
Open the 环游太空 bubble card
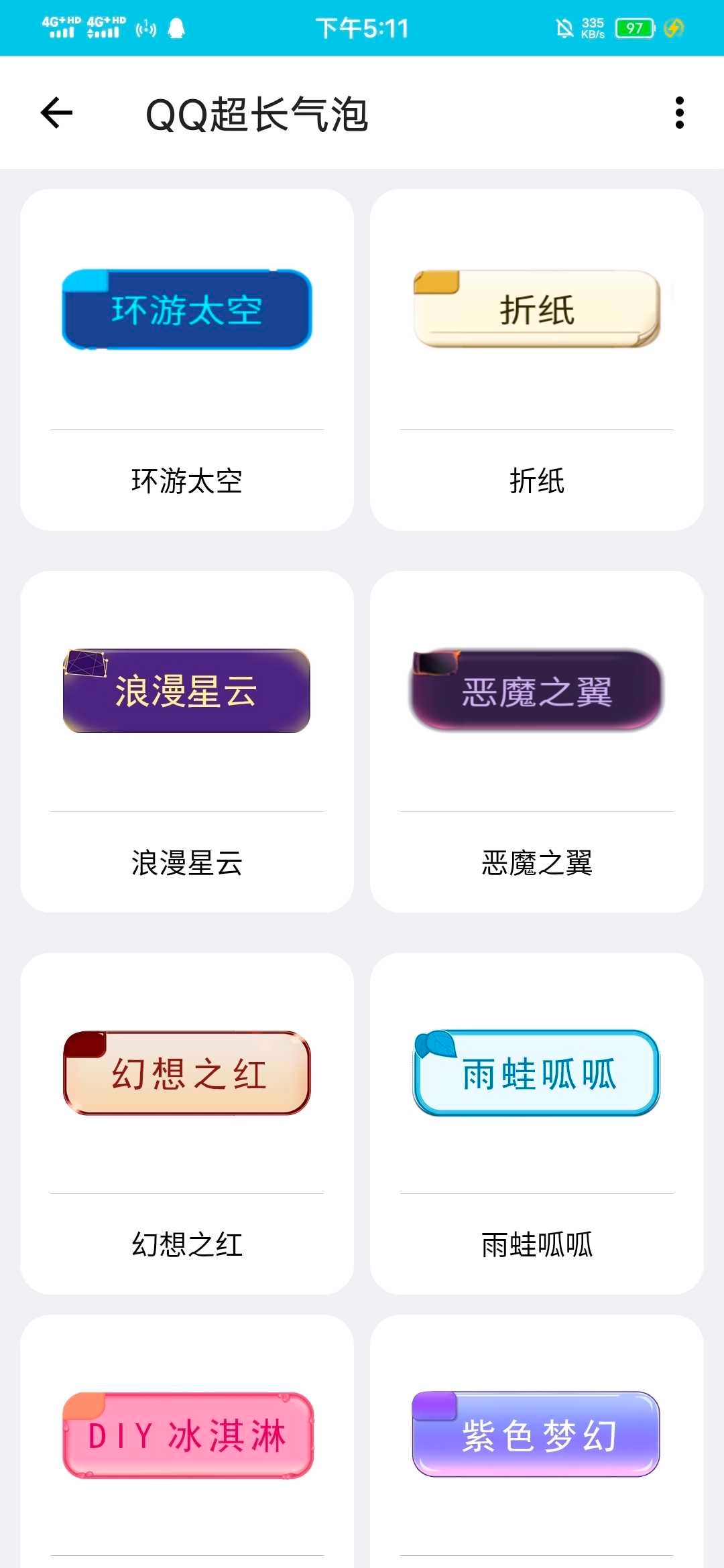click(187, 360)
